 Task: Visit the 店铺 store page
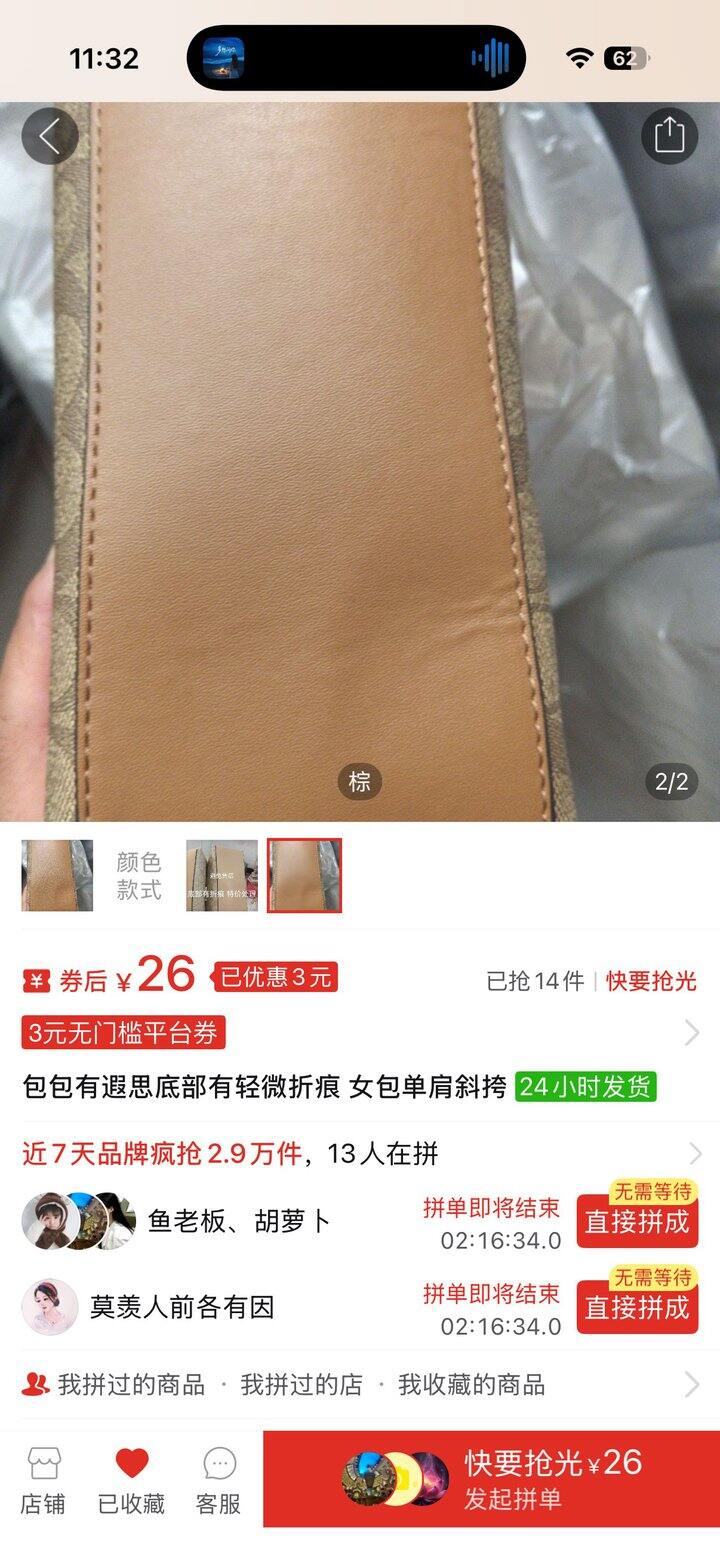[43, 1481]
